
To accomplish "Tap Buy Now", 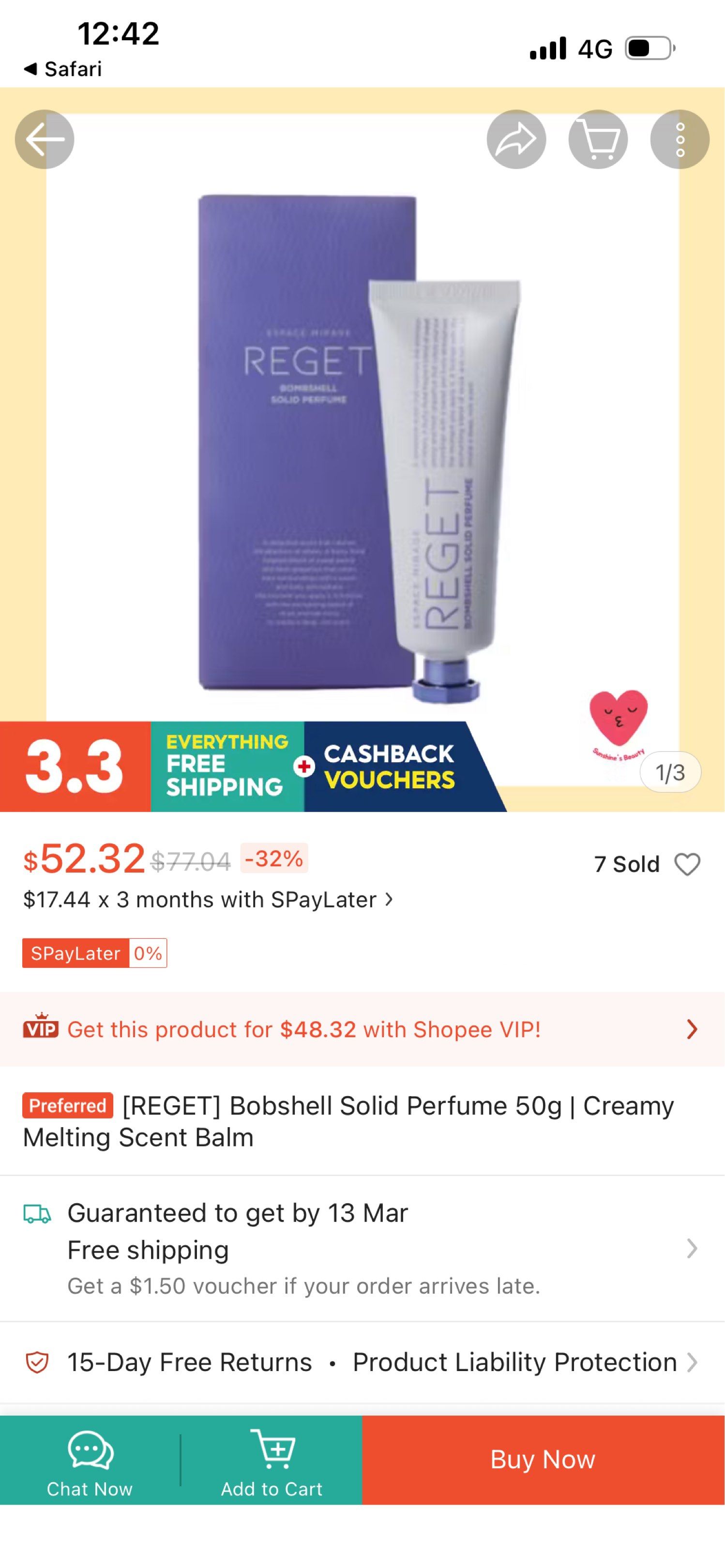I will [543, 1460].
